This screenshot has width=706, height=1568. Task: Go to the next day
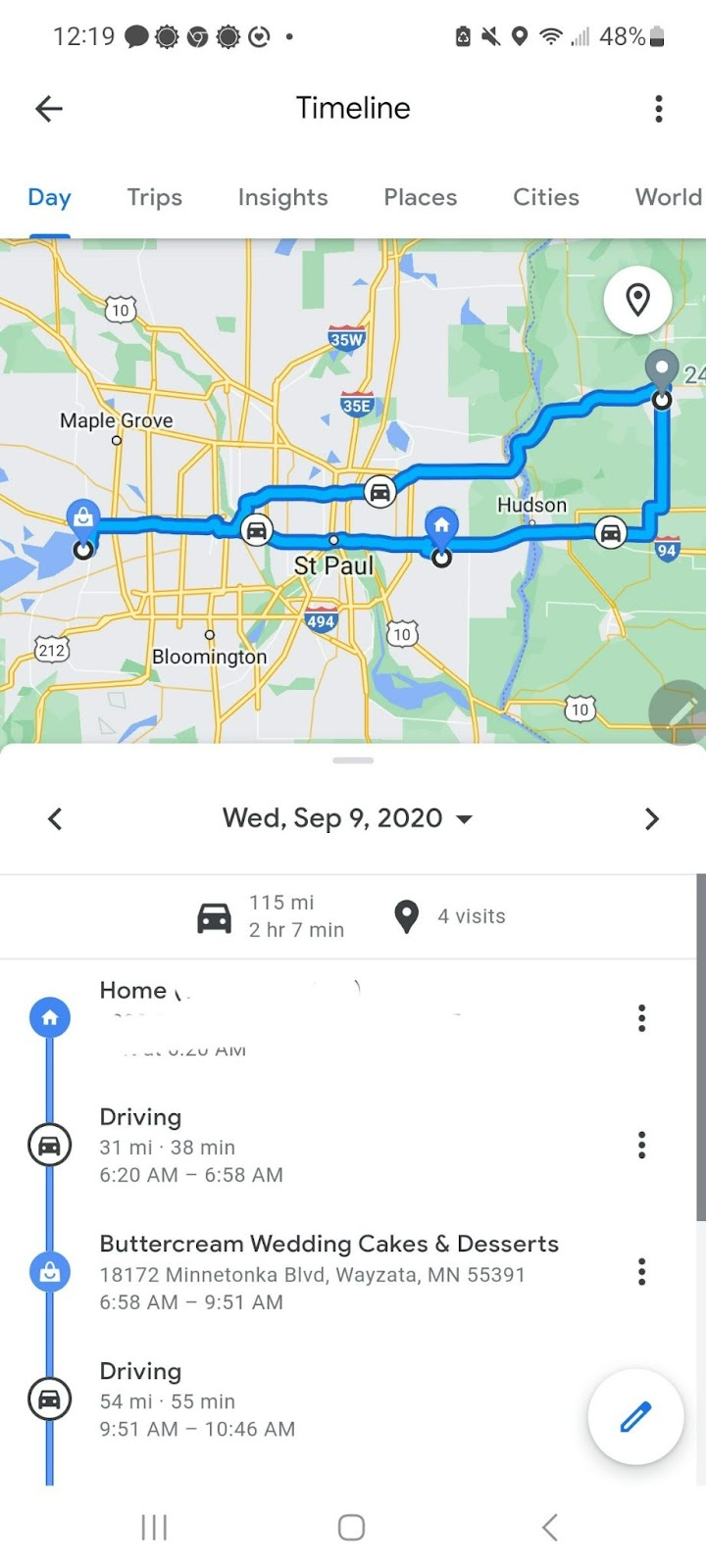(652, 818)
